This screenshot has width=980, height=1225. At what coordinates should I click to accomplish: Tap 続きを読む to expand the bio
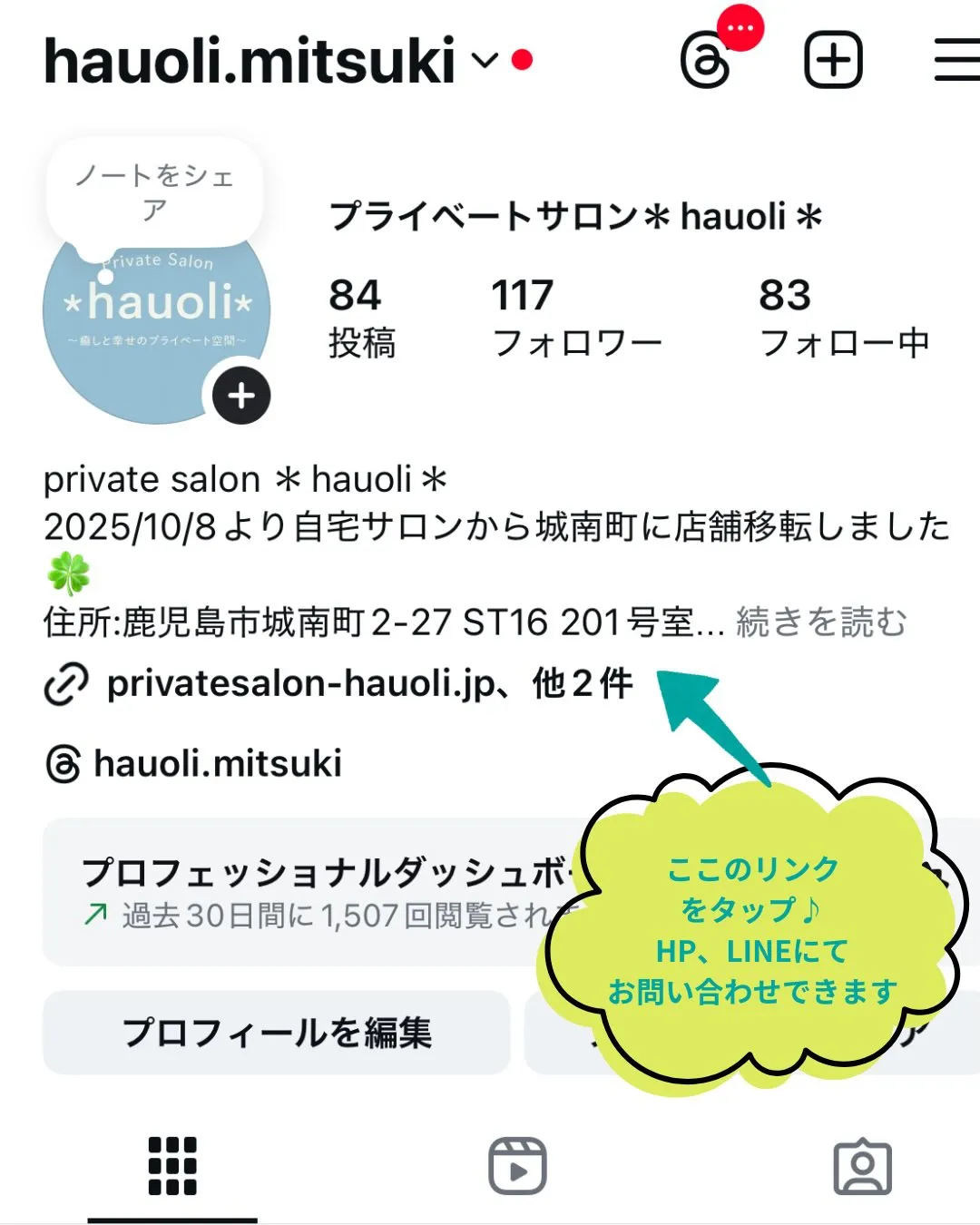821,622
